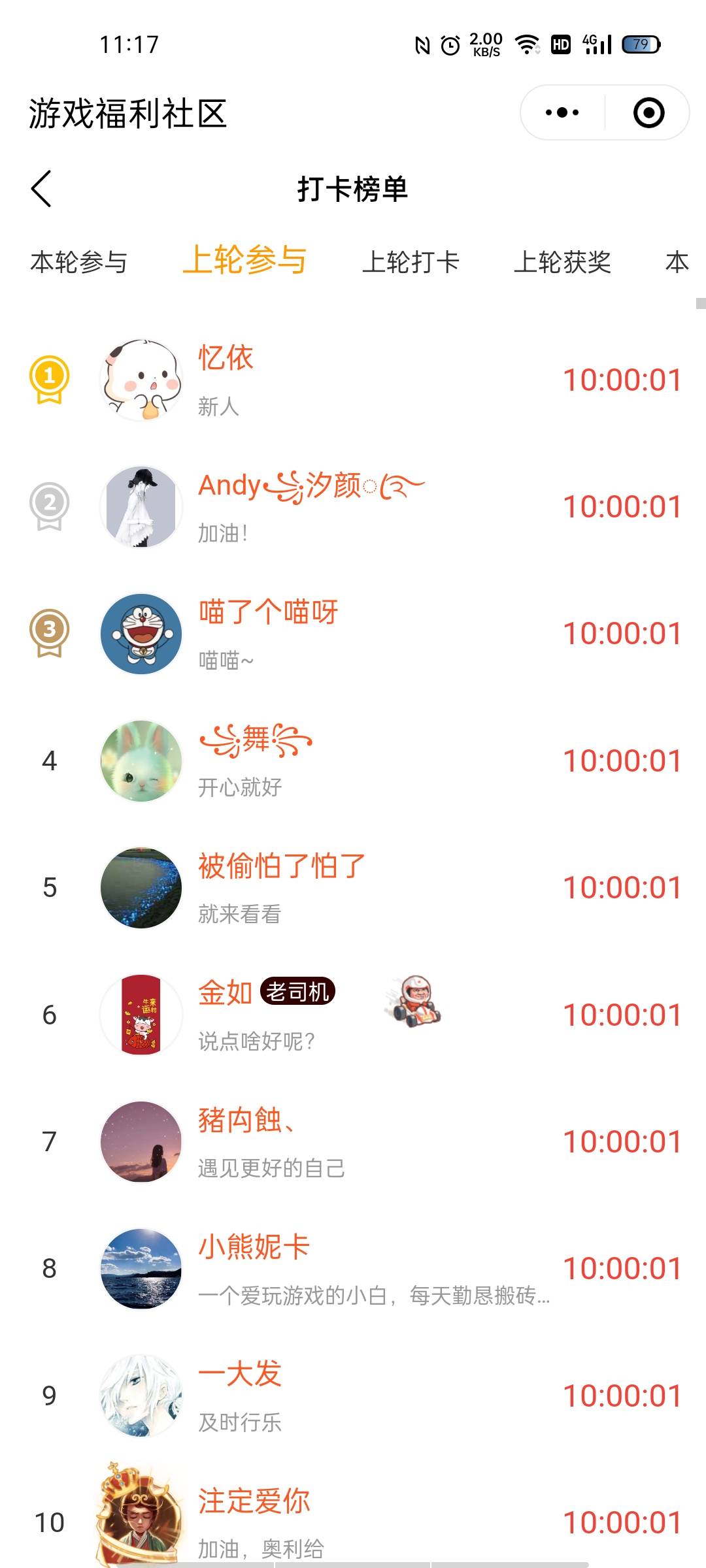The height and width of the screenshot is (1568, 706).
Task: Open the Andy 汐颜 ranking row
Action: [x=353, y=506]
